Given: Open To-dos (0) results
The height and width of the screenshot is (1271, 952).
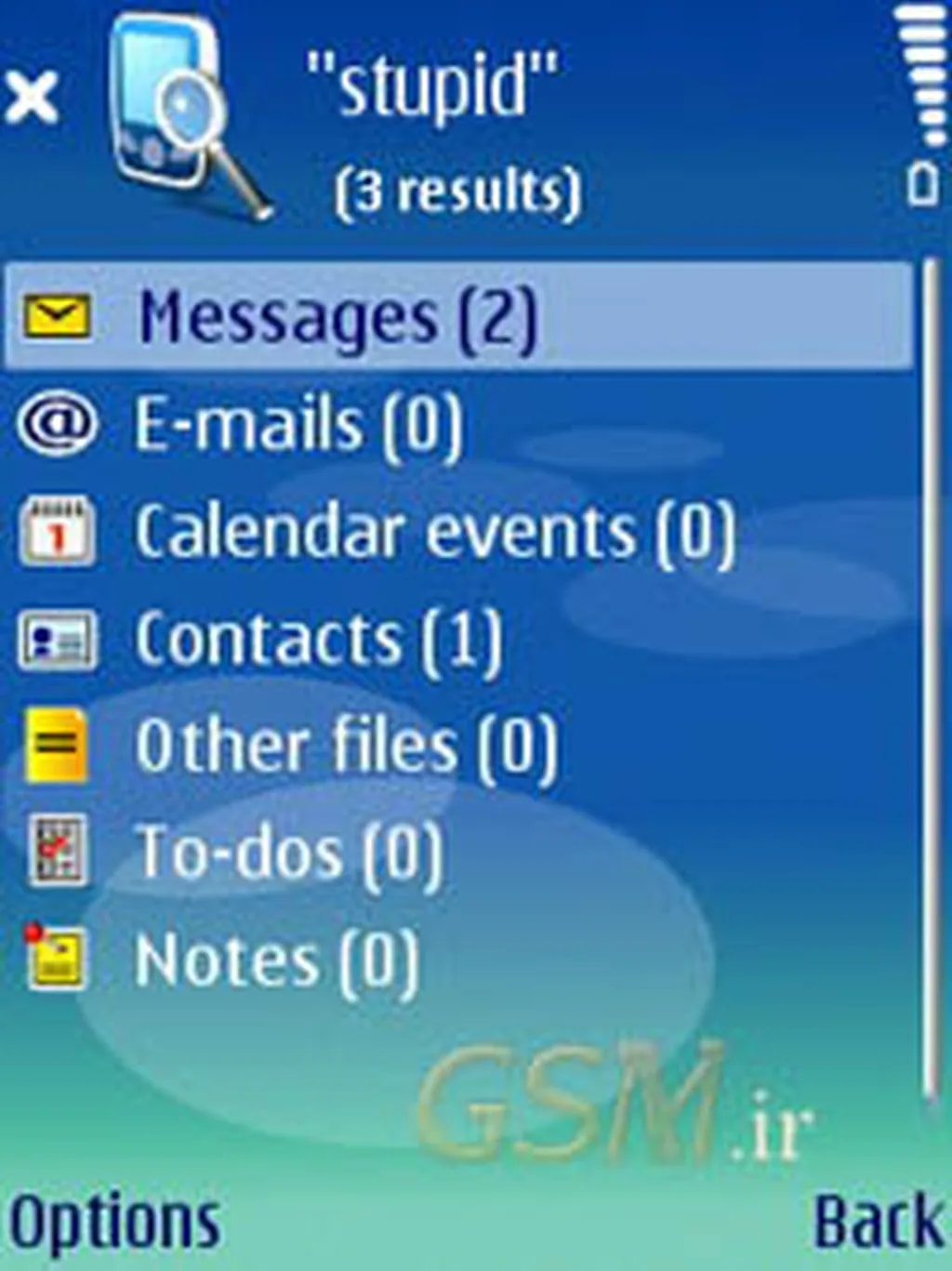Looking at the screenshot, I should click(288, 854).
